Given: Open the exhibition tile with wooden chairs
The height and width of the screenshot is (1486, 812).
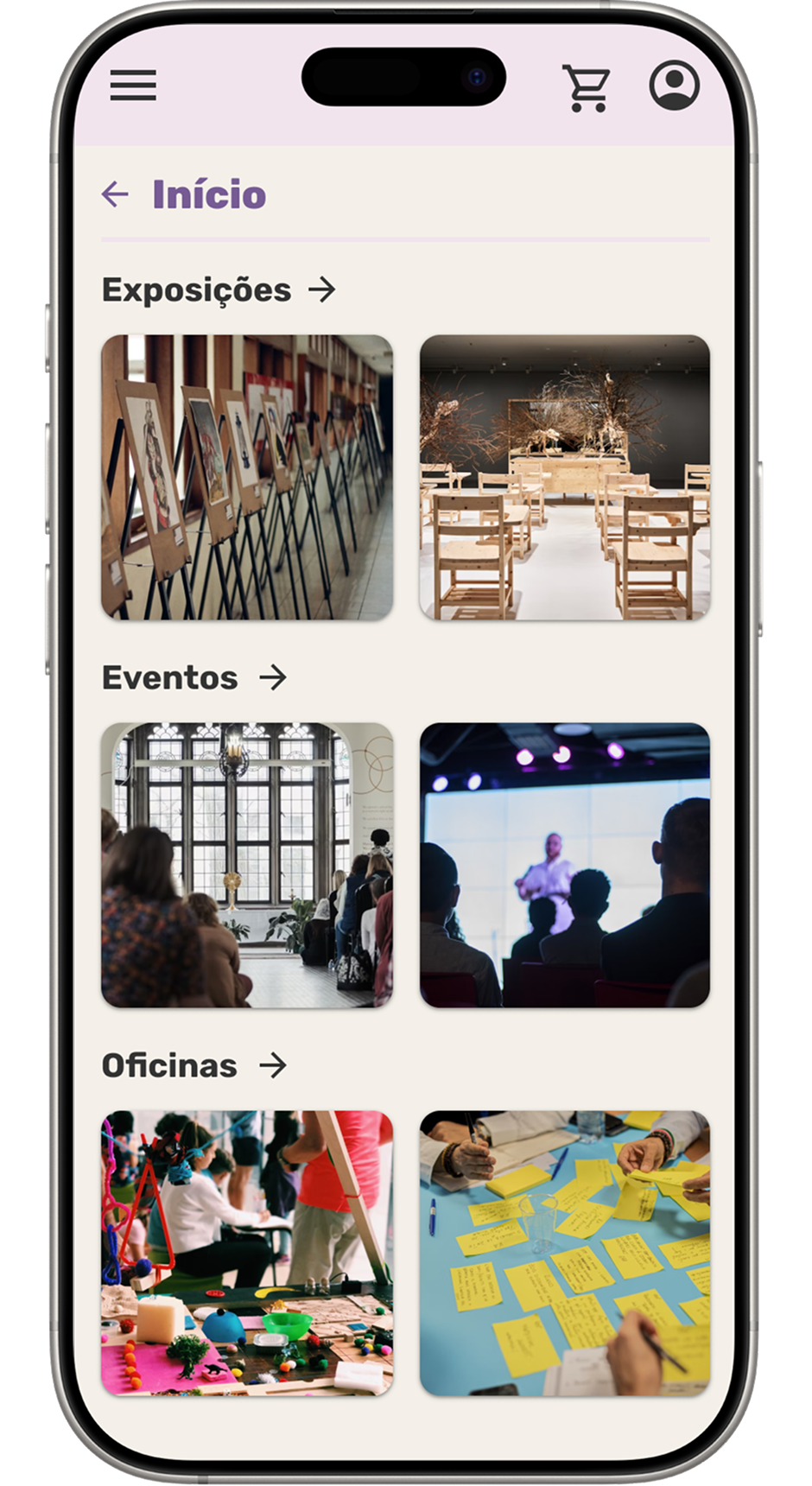Looking at the screenshot, I should [565, 477].
